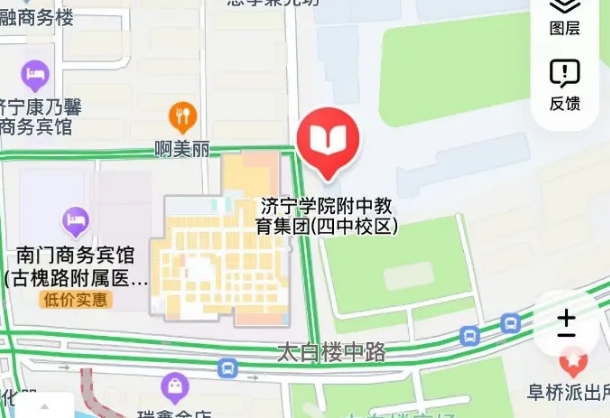Tap the zoom plus/minus control
This screenshot has height=418, width=610.
(566, 323)
